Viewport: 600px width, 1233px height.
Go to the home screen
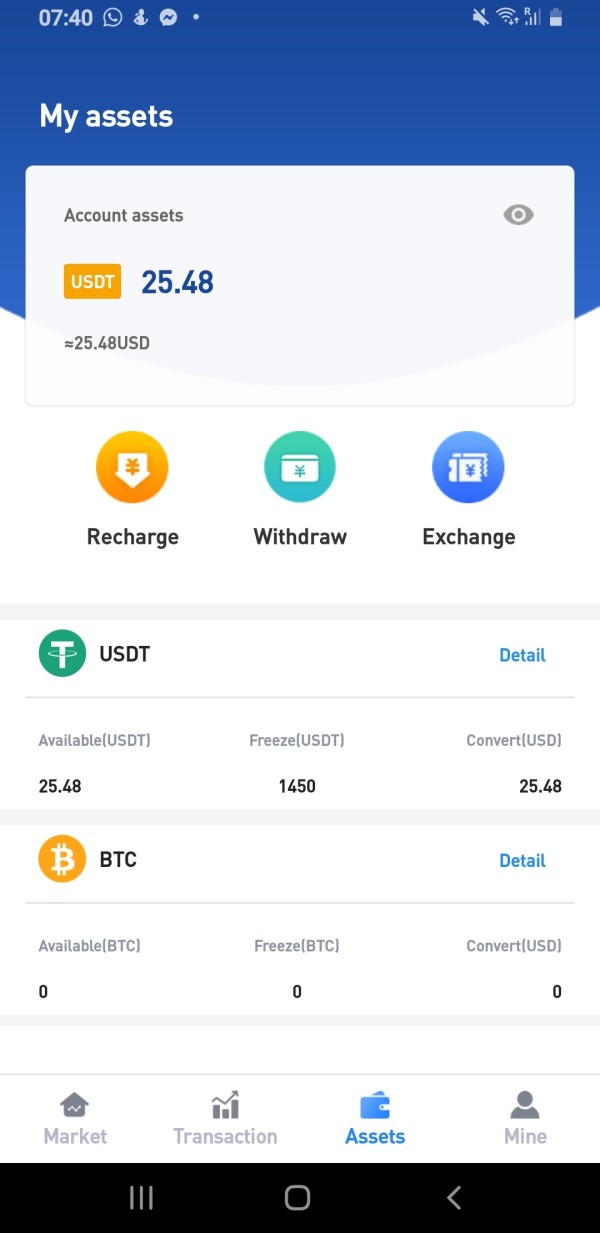tap(297, 1197)
